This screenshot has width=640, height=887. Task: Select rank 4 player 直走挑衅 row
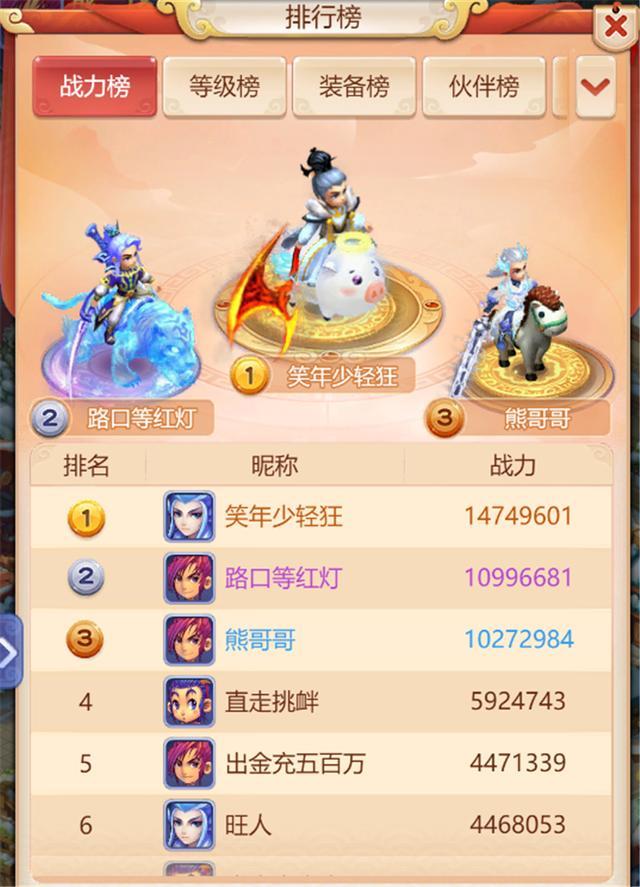click(x=320, y=701)
